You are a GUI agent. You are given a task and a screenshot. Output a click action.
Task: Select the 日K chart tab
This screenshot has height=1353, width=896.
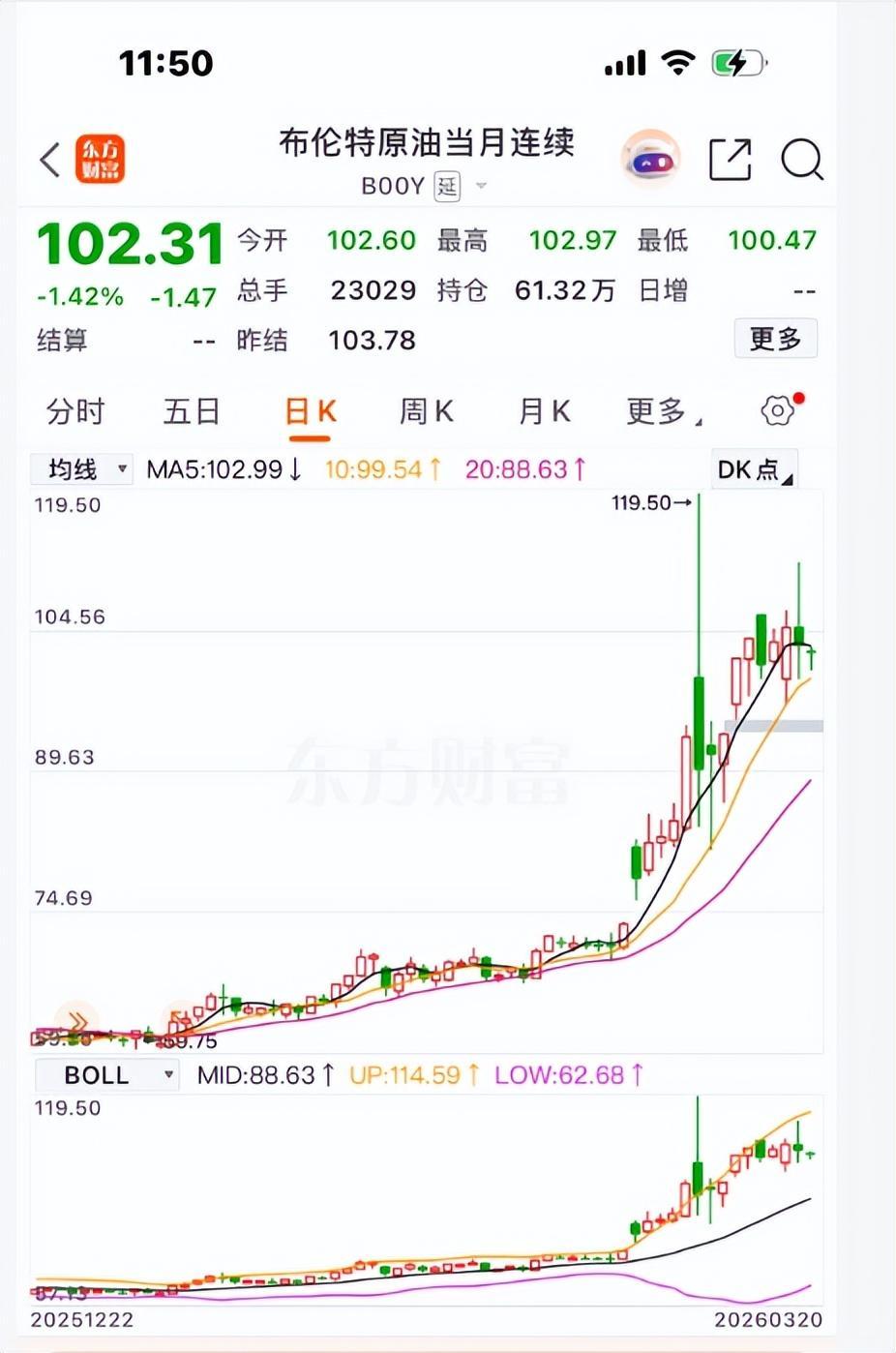tap(310, 412)
